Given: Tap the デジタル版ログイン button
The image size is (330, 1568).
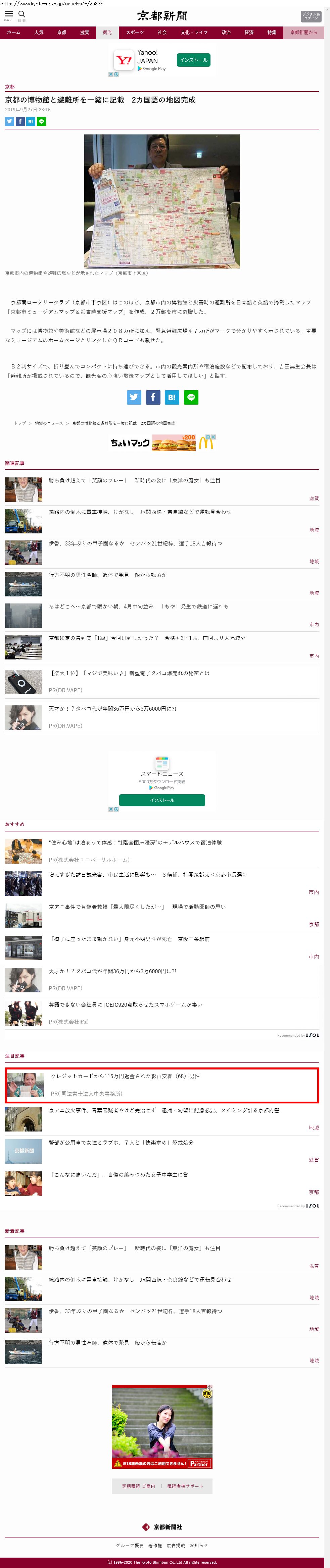Looking at the screenshot, I should pos(311,16).
